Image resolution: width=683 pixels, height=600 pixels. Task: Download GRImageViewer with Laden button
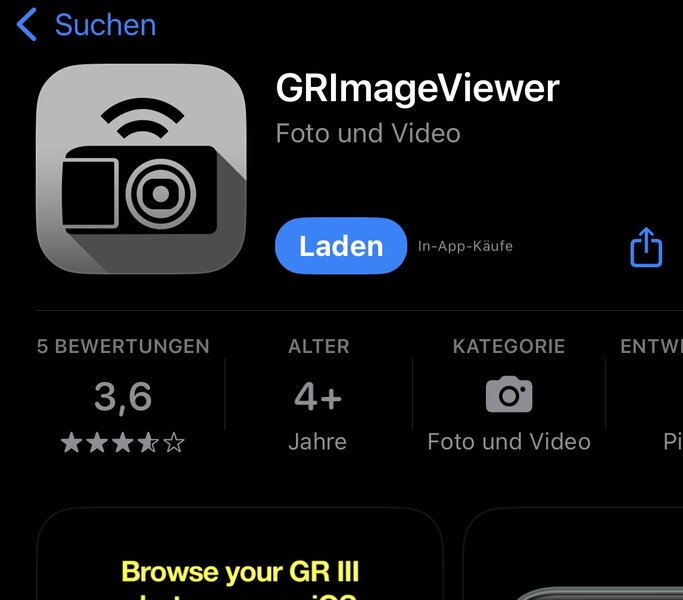pos(341,246)
